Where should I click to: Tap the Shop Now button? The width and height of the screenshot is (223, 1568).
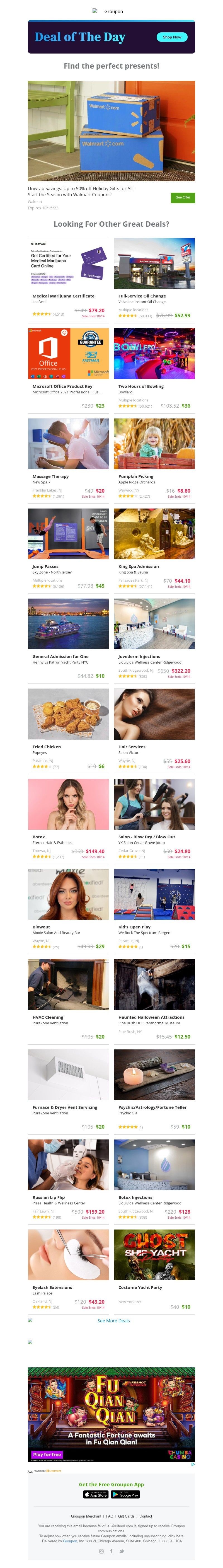click(x=171, y=37)
